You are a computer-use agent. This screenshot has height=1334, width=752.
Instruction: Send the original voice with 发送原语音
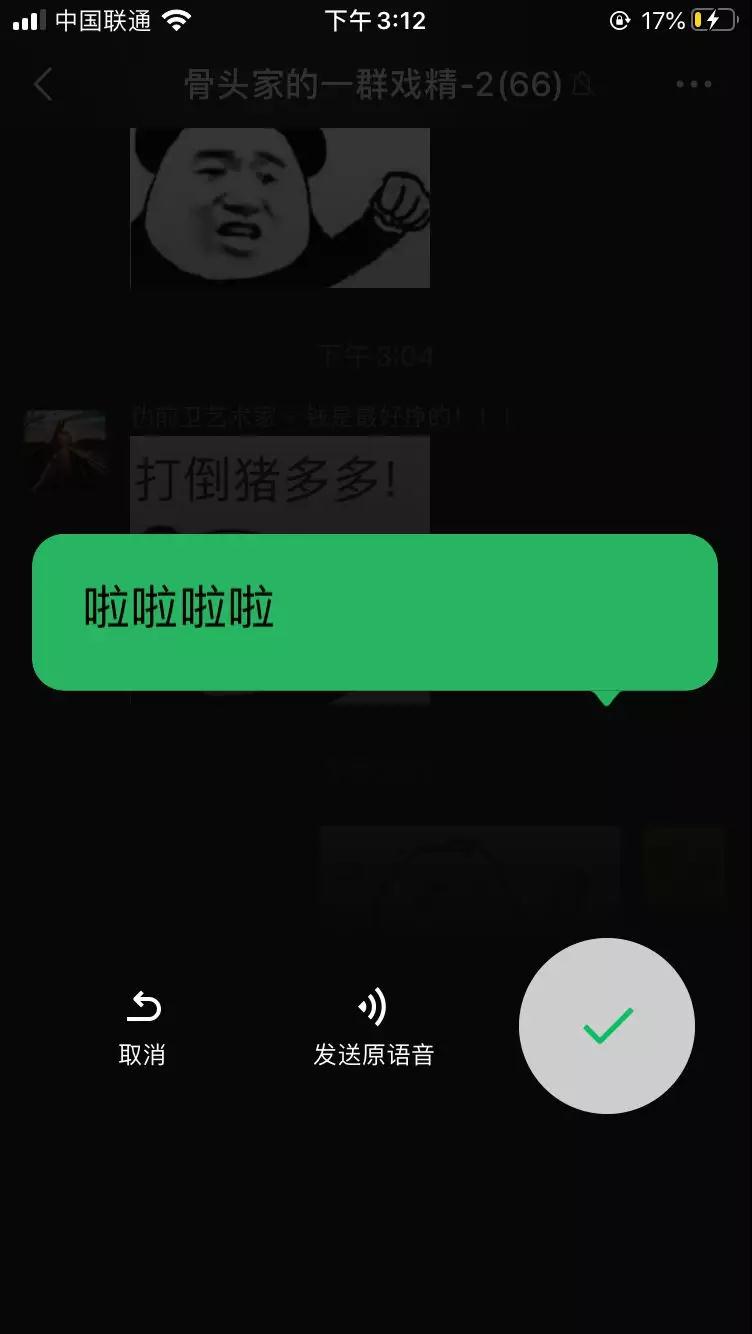click(373, 1027)
